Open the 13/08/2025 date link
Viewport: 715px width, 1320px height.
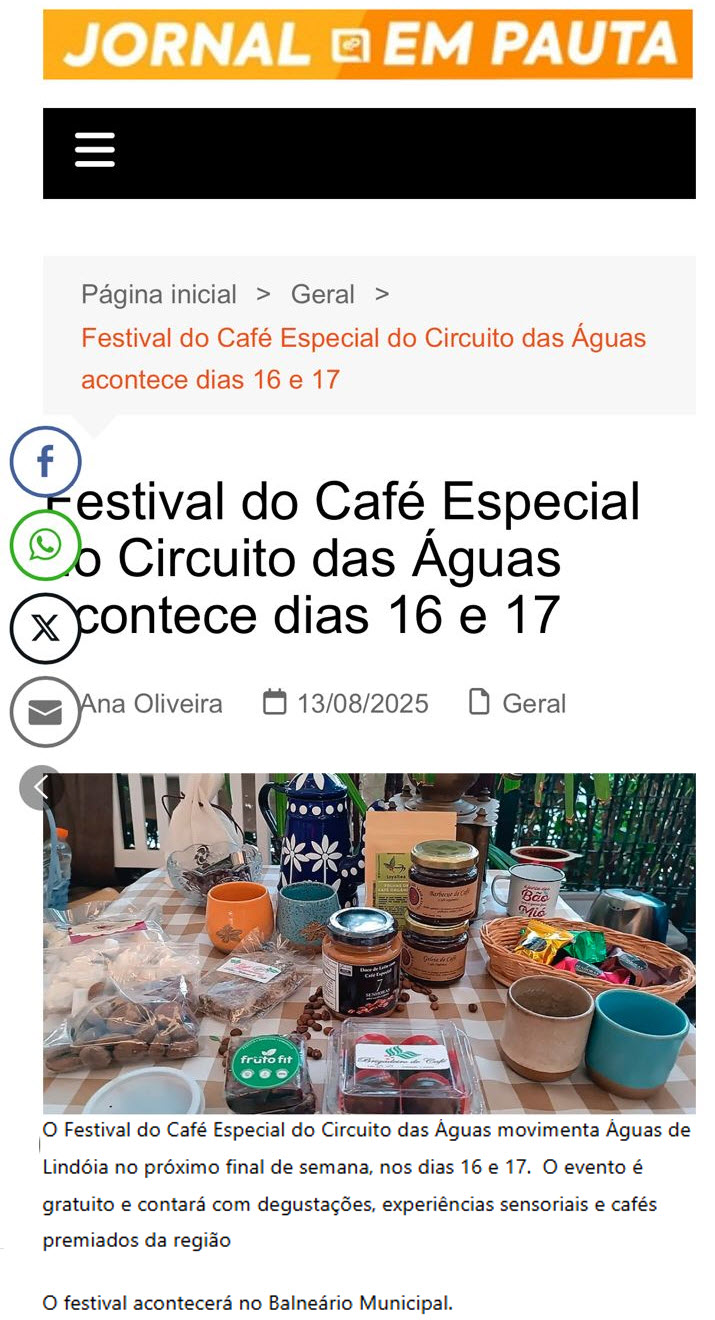pos(361,704)
